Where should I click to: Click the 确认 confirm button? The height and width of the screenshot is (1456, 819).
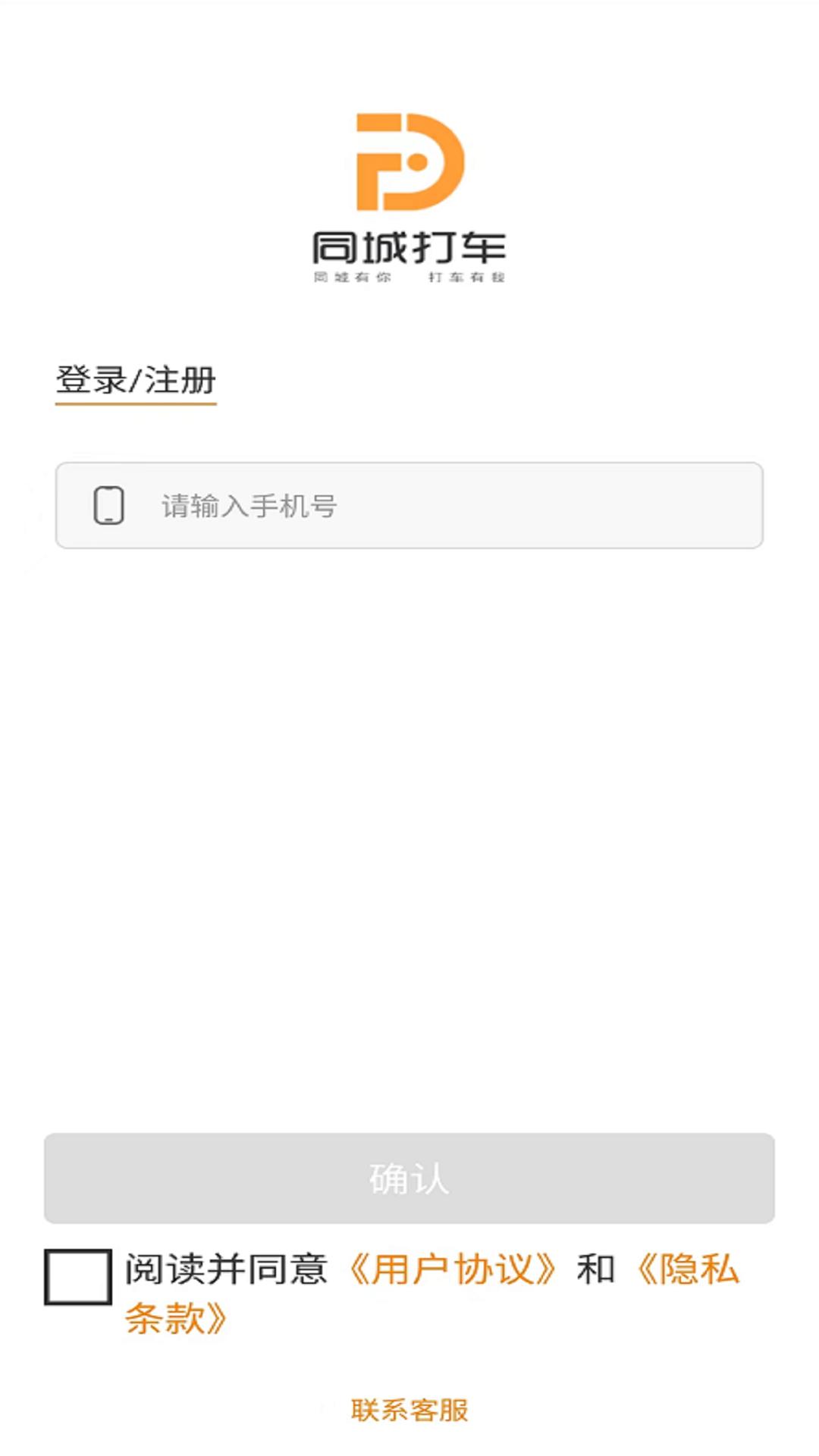[409, 1178]
